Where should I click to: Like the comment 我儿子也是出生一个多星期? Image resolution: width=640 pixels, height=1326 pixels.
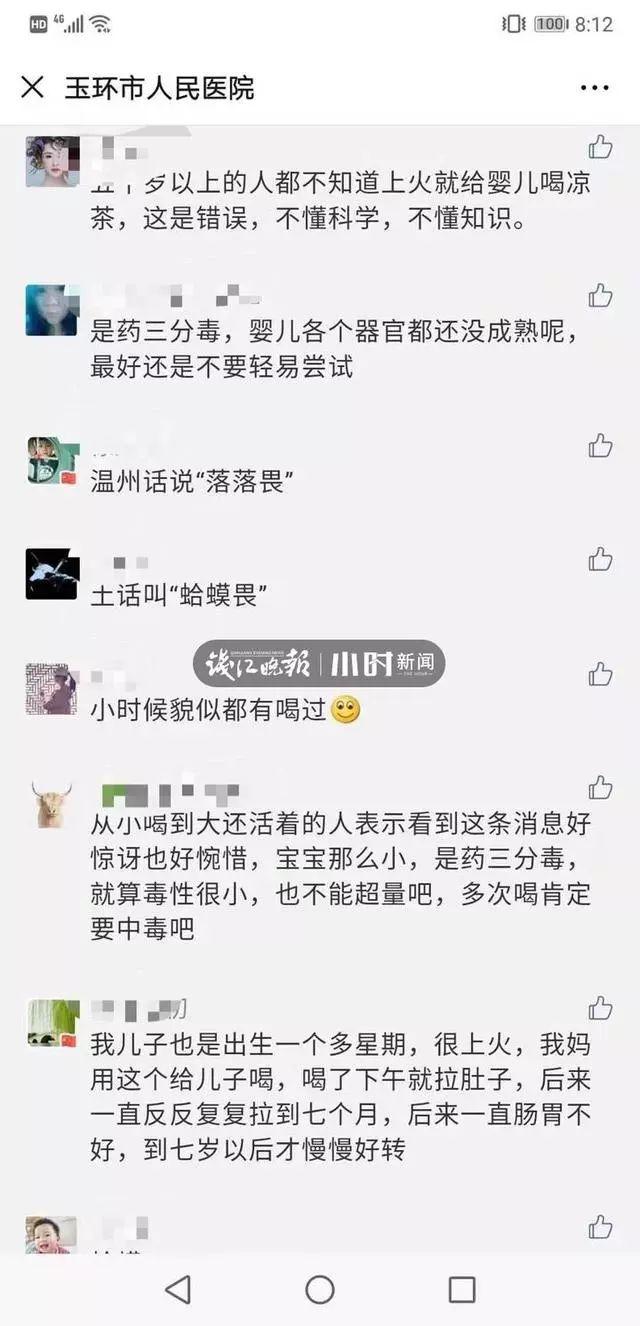pyautogui.click(x=600, y=1007)
